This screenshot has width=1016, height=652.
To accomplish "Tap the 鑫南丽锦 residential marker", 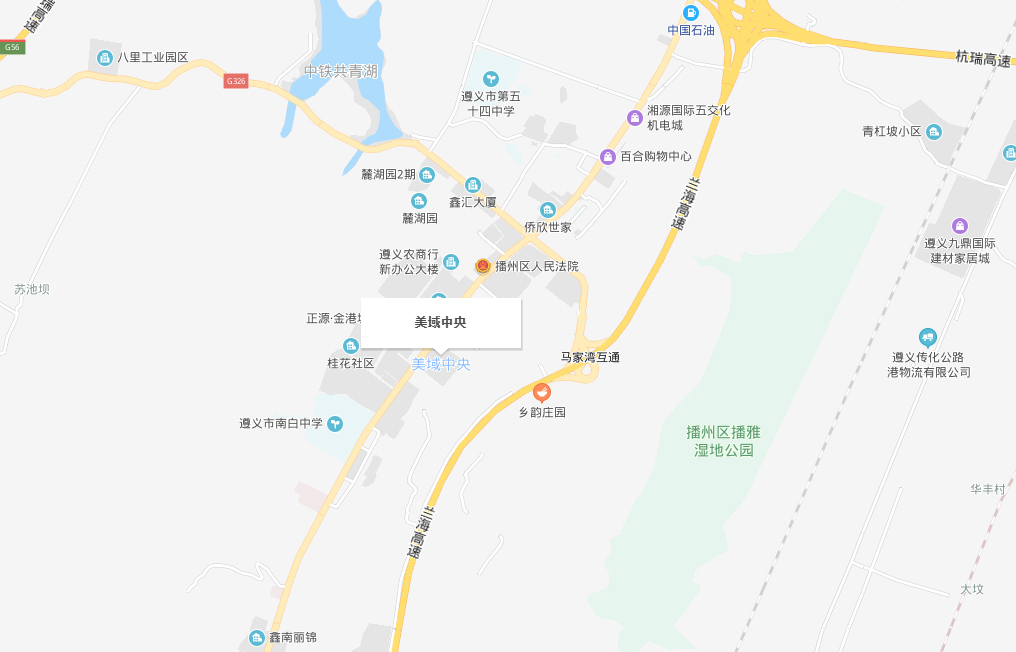I will click(x=257, y=637).
